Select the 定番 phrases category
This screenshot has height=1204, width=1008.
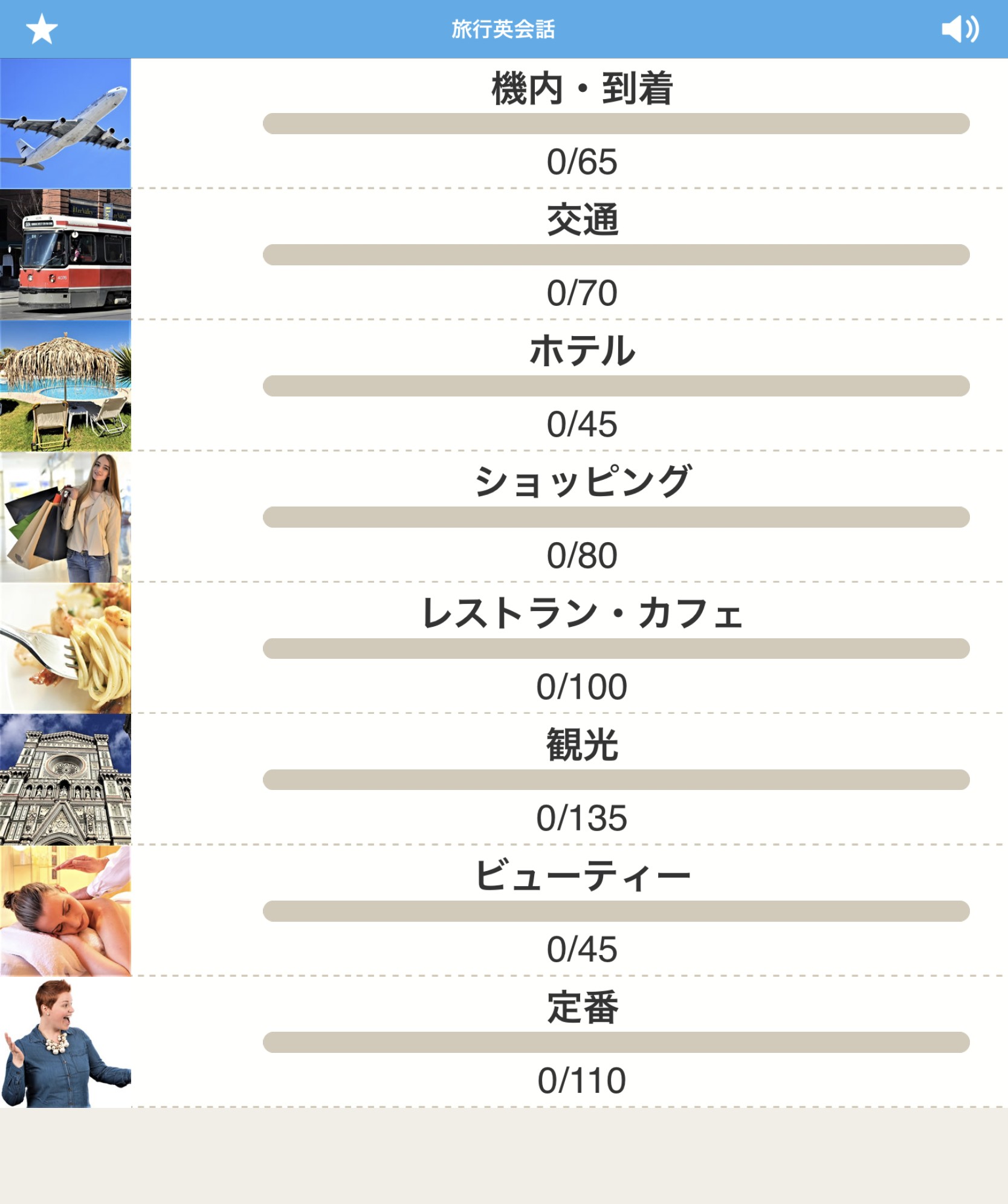click(x=581, y=1008)
